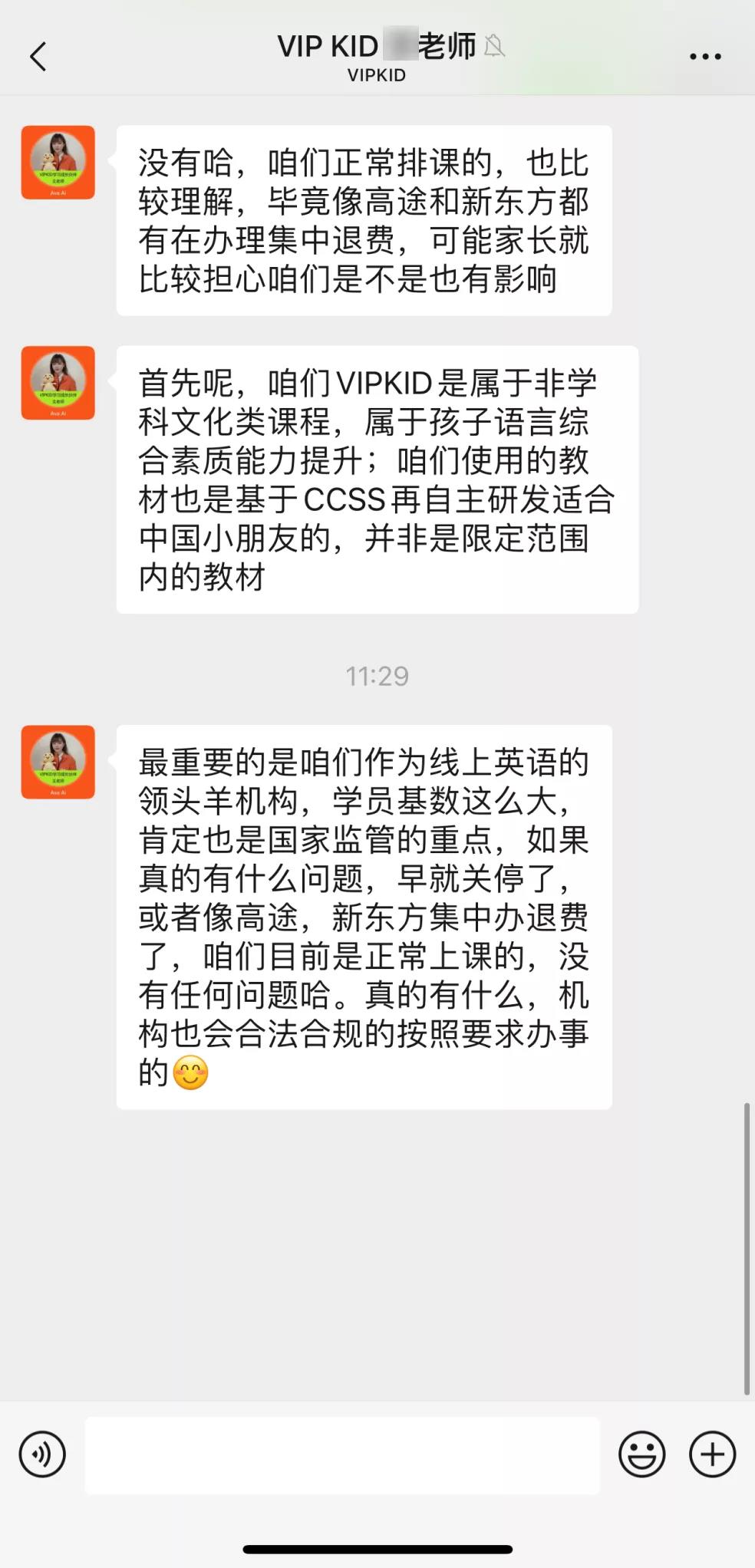The height and width of the screenshot is (1568, 755).
Task: Tap the muted notification bell beside chat title
Action: [x=496, y=46]
